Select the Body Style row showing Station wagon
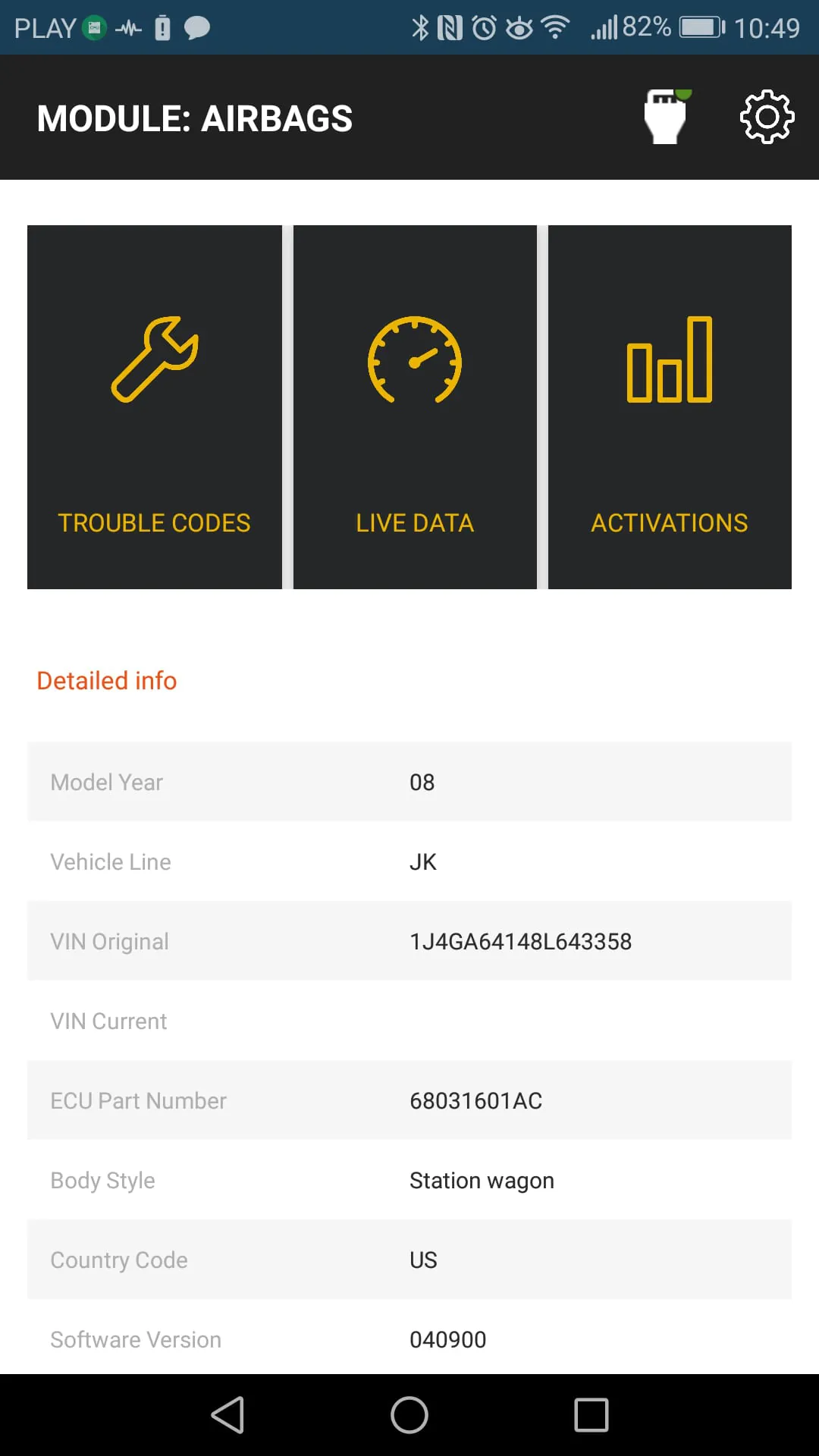Screen dimensions: 819x1456 409,1180
